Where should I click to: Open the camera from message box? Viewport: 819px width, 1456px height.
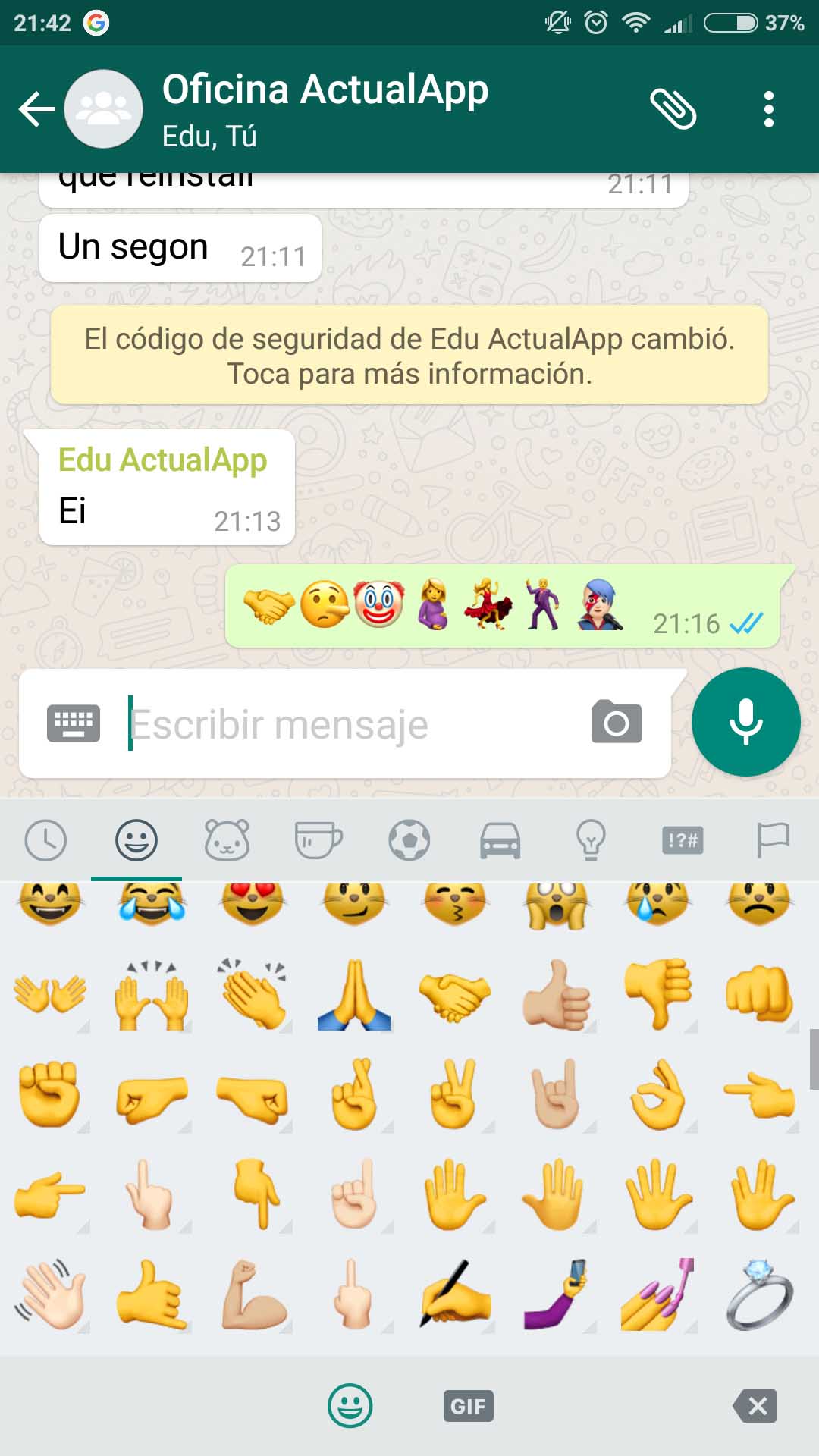[617, 721]
